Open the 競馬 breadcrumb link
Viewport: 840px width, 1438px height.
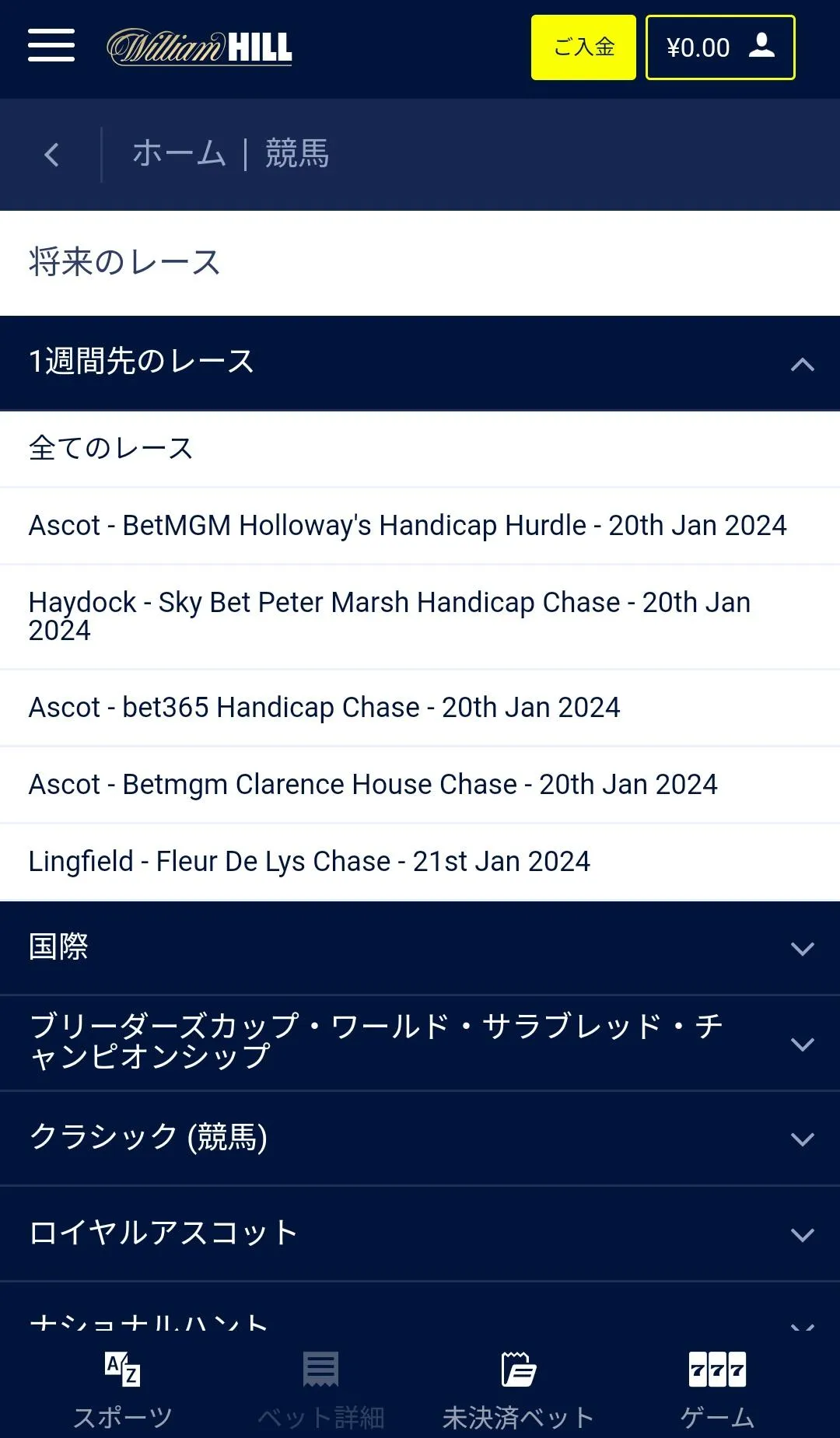(x=297, y=154)
